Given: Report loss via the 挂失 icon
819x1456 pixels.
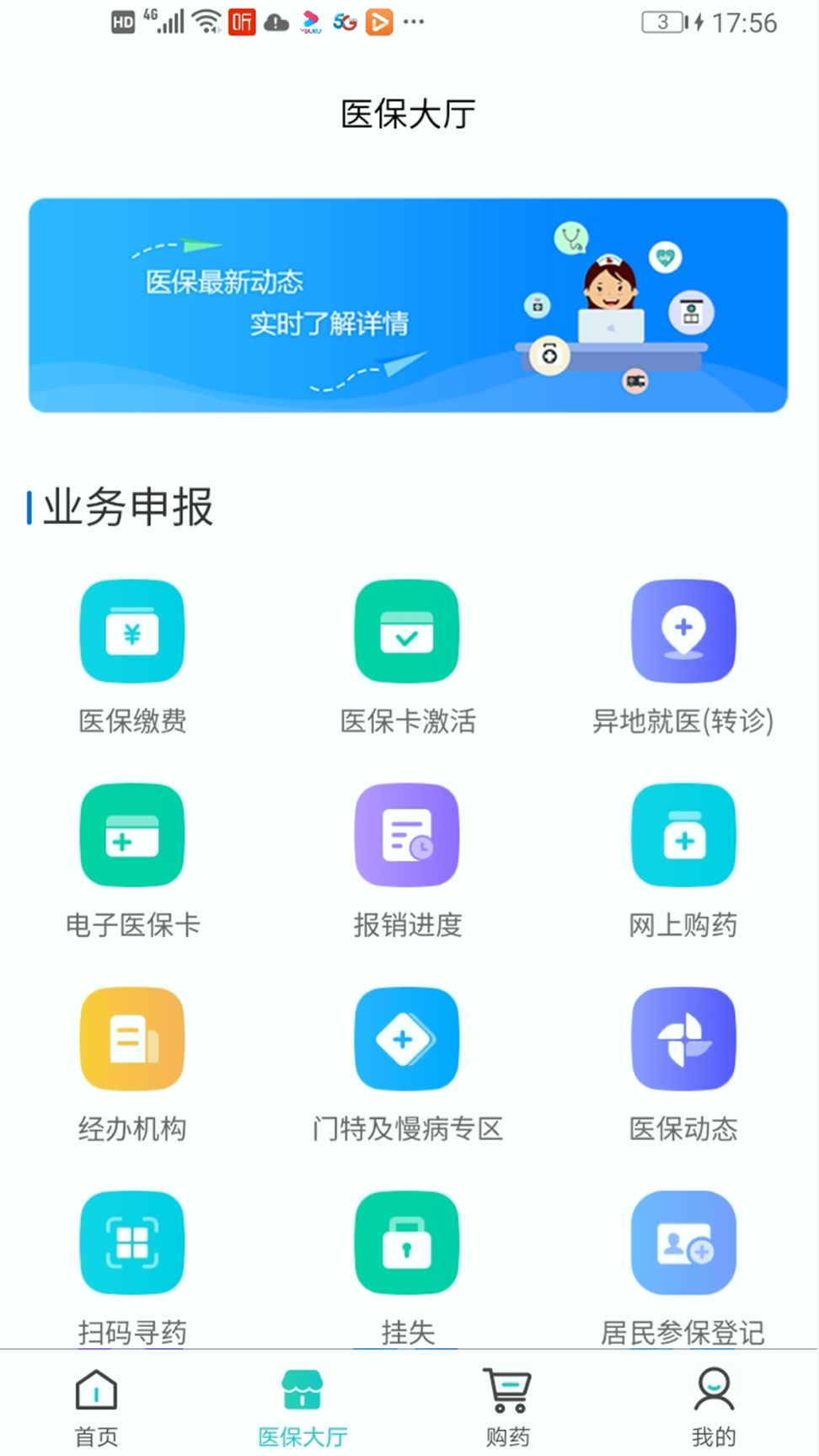Looking at the screenshot, I should coord(407,1243).
